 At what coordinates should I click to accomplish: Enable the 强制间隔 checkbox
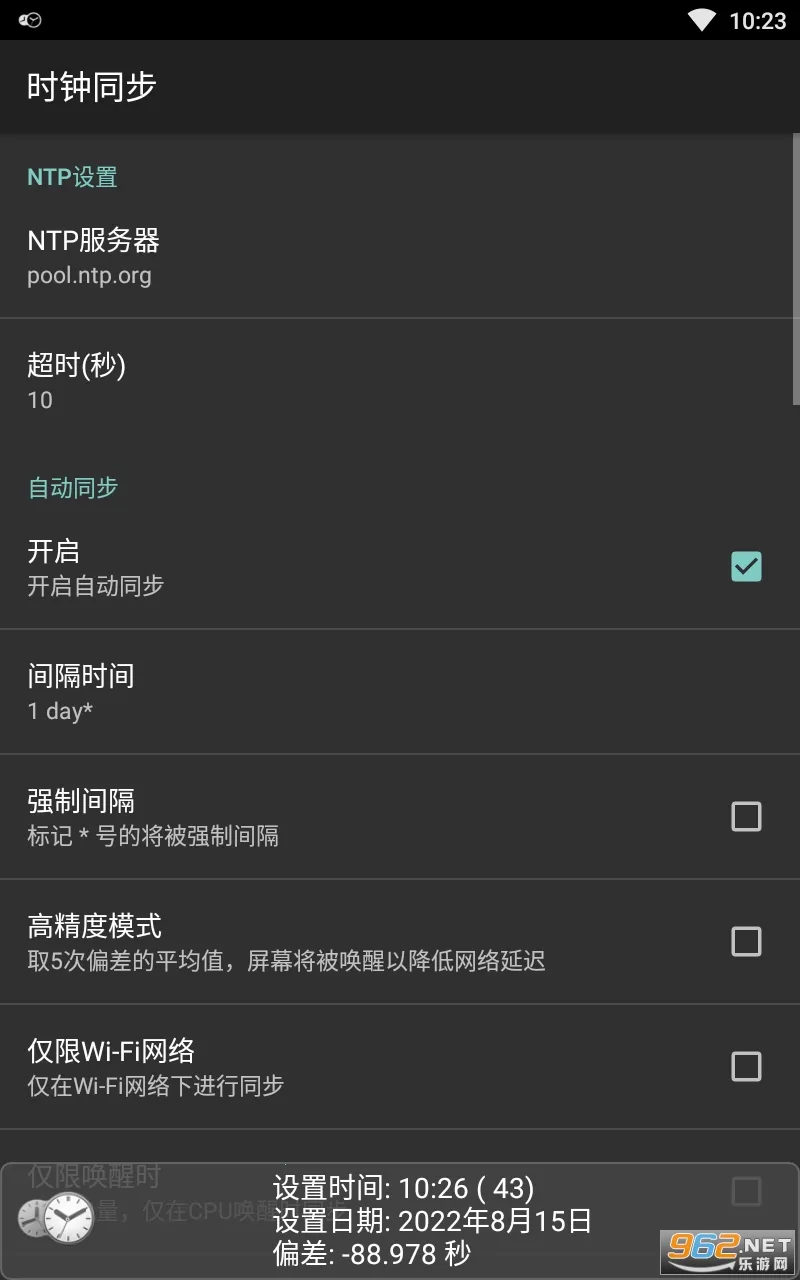(746, 817)
